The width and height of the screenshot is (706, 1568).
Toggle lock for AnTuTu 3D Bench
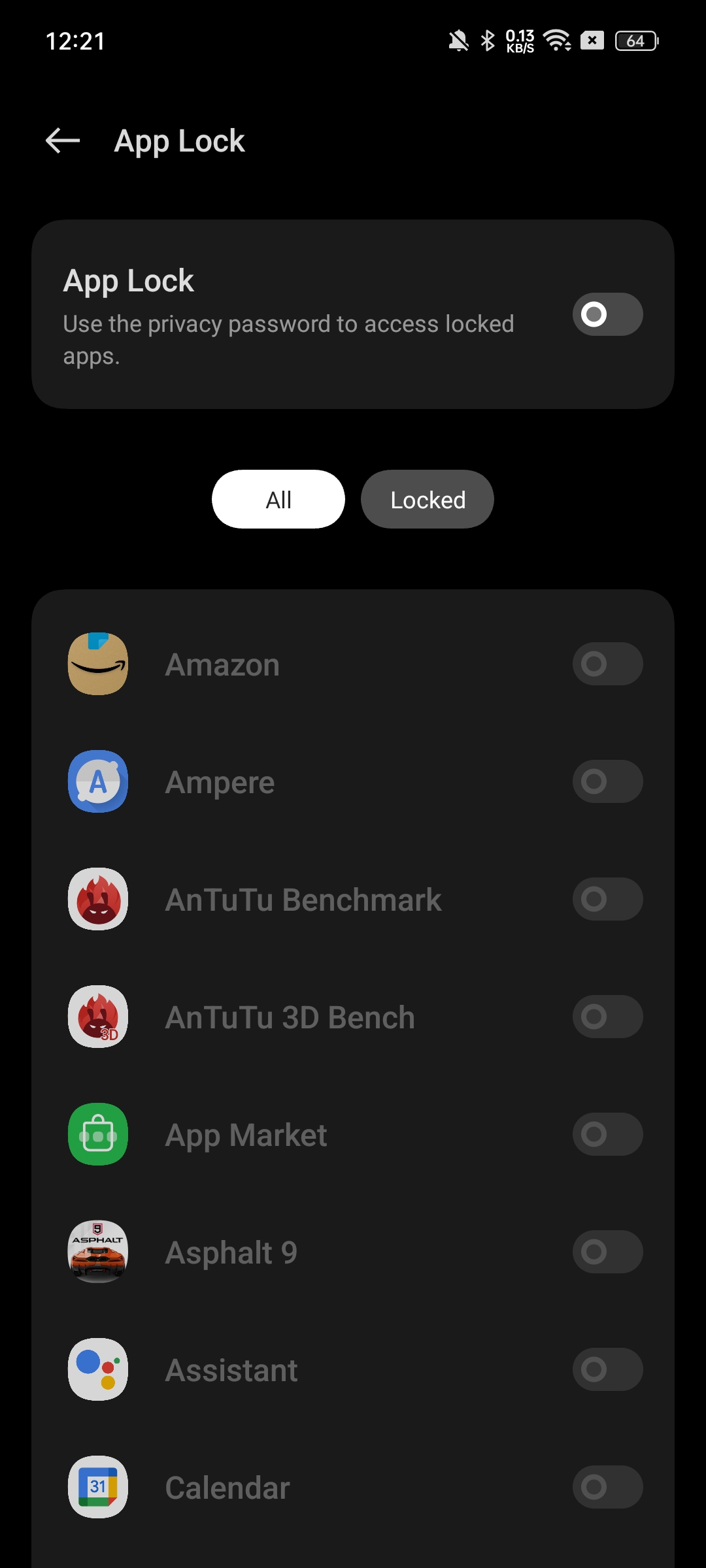607,1017
